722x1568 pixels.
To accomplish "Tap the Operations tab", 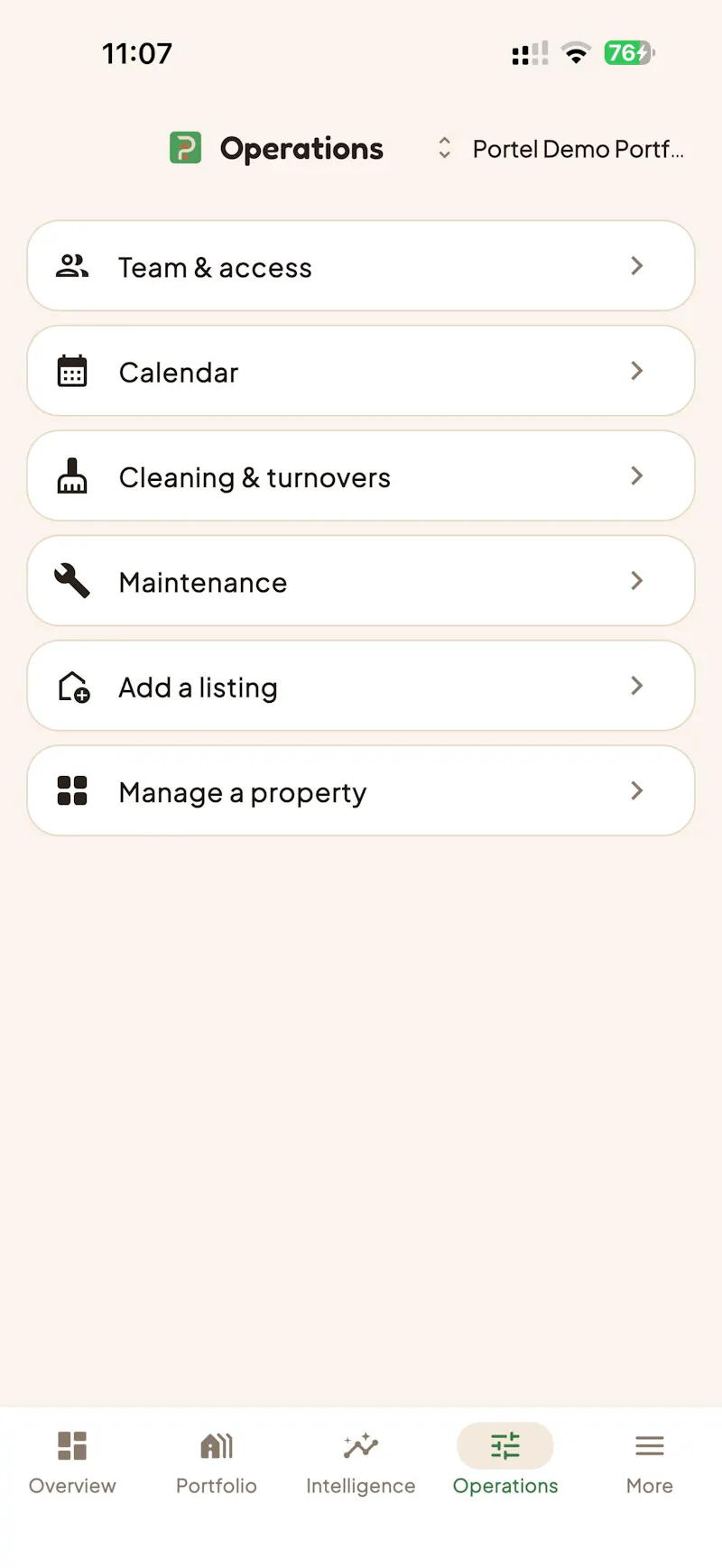I will pyautogui.click(x=505, y=1462).
